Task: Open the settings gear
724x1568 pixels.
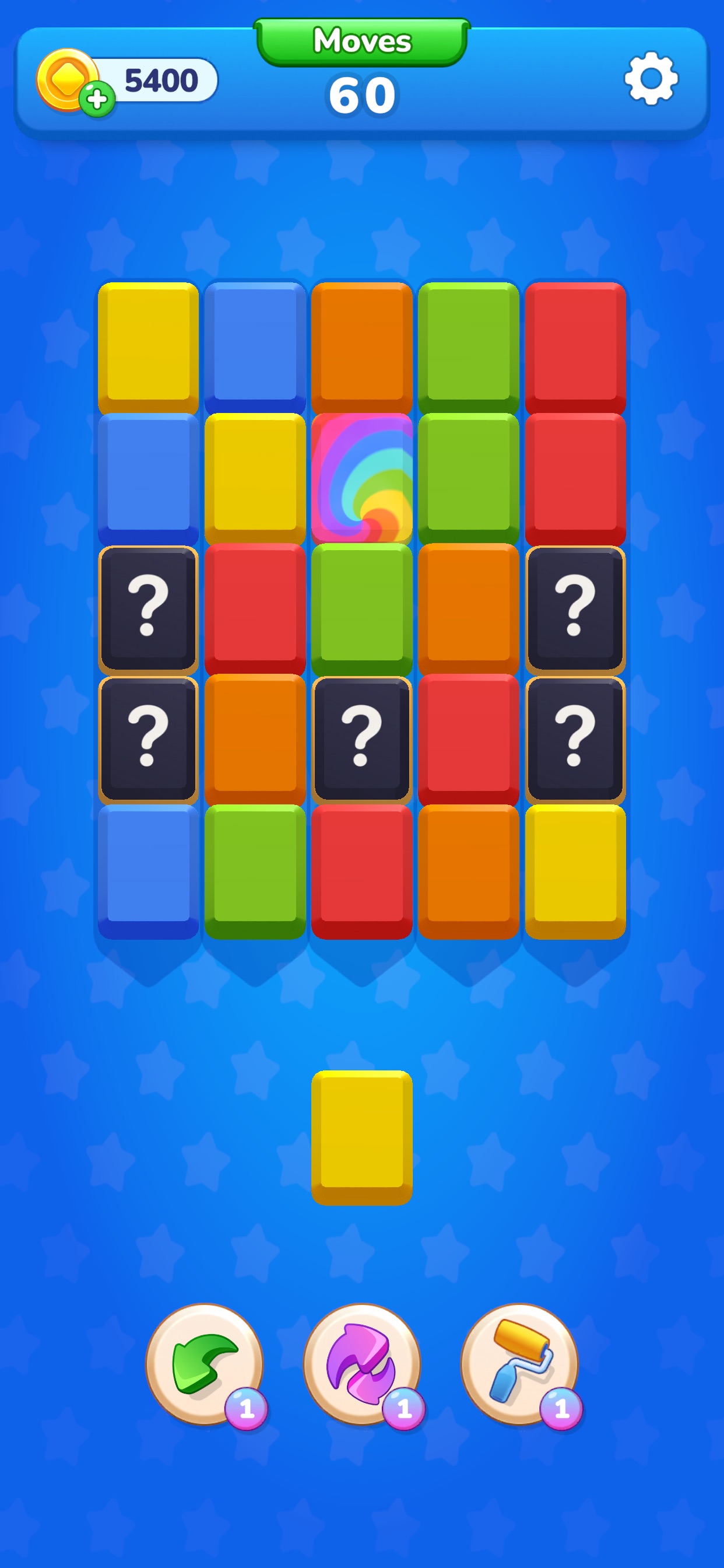Action: tap(651, 79)
